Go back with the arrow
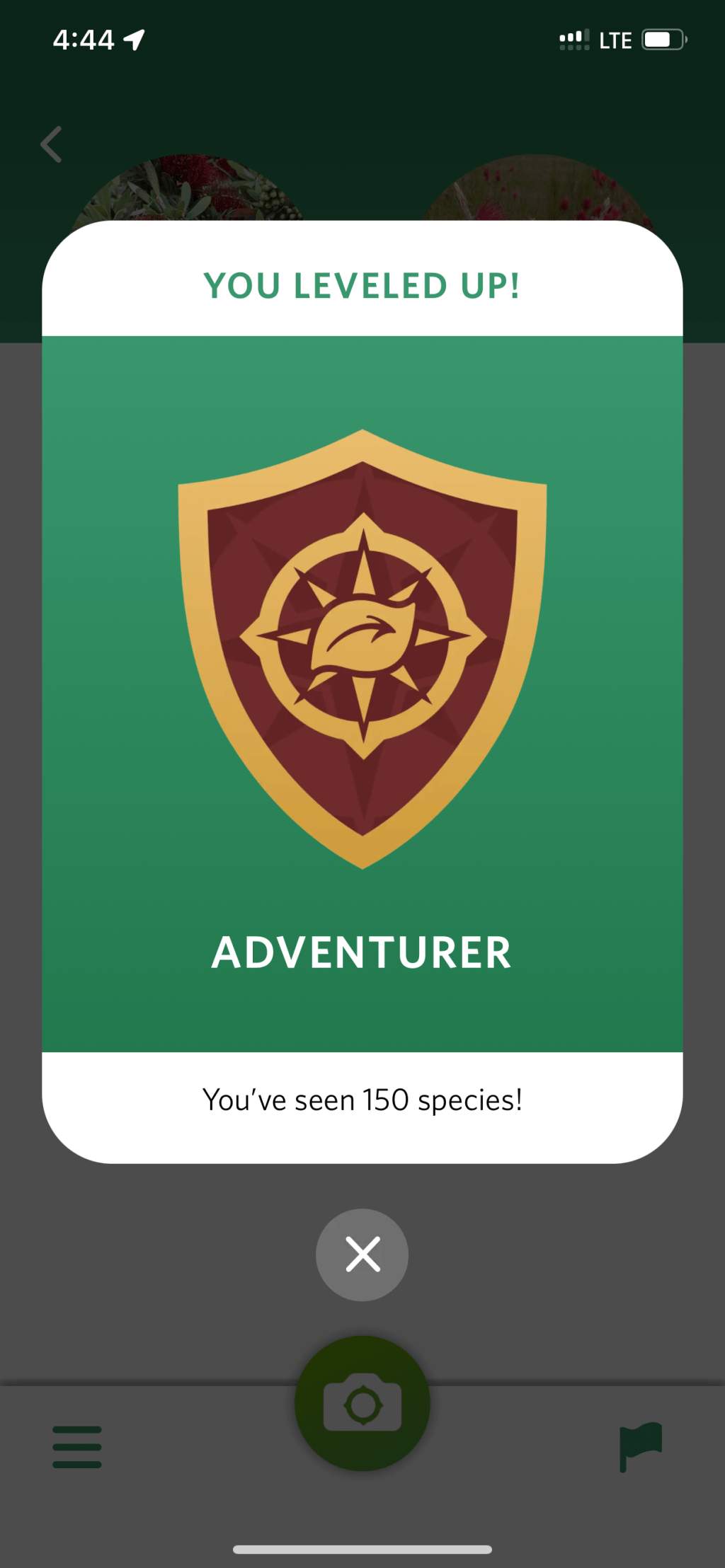The width and height of the screenshot is (725, 1568). coord(52,144)
